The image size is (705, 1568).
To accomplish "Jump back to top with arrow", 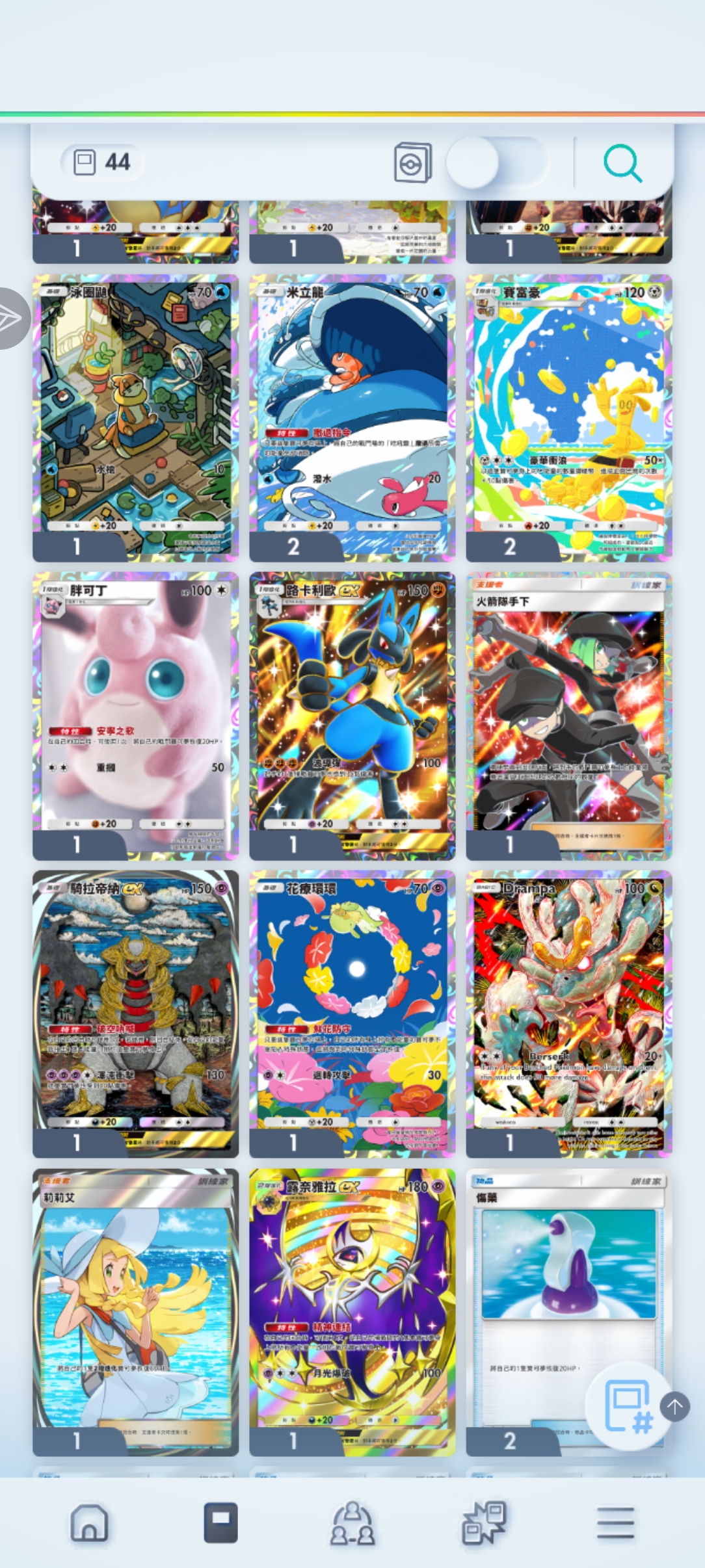I will (674, 1407).
